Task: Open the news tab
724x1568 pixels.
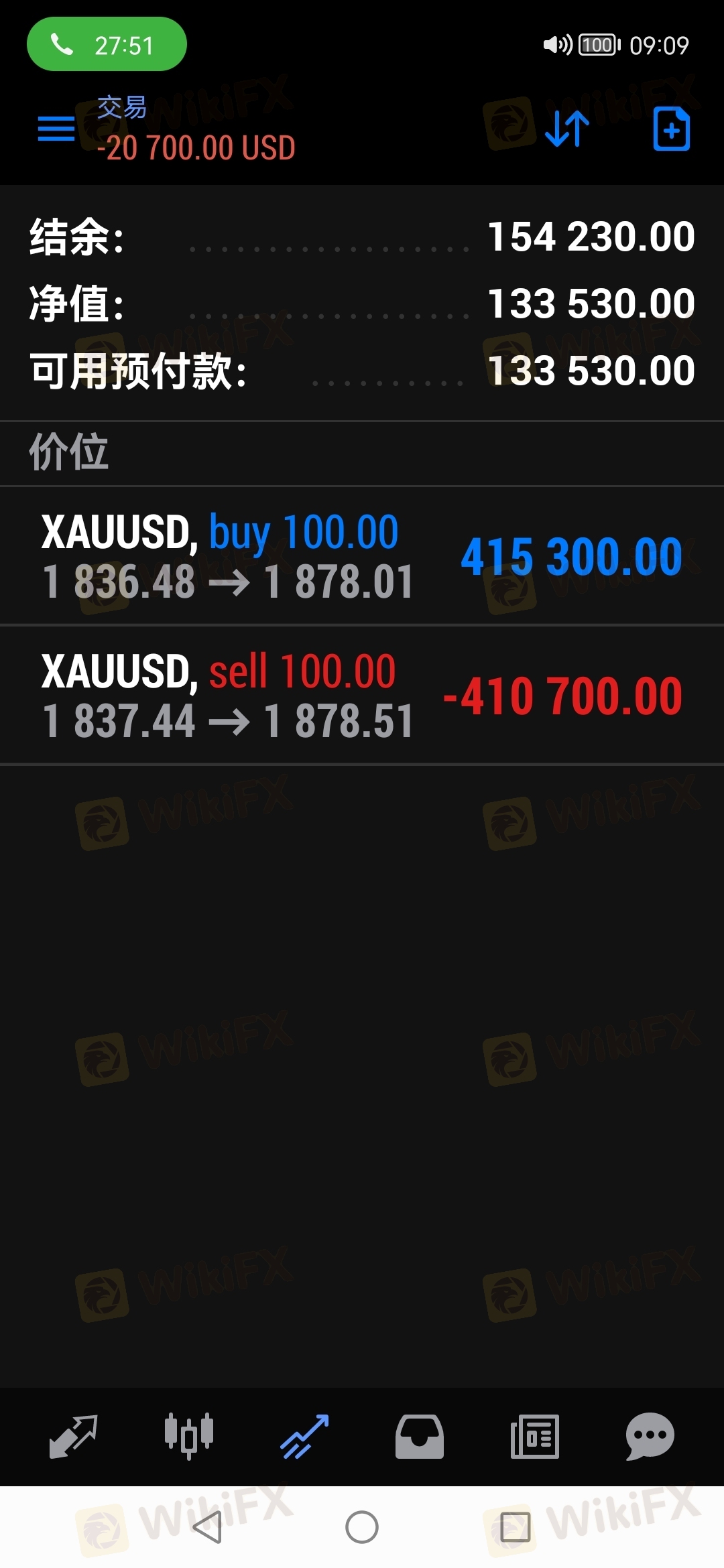Action: pos(535,1437)
